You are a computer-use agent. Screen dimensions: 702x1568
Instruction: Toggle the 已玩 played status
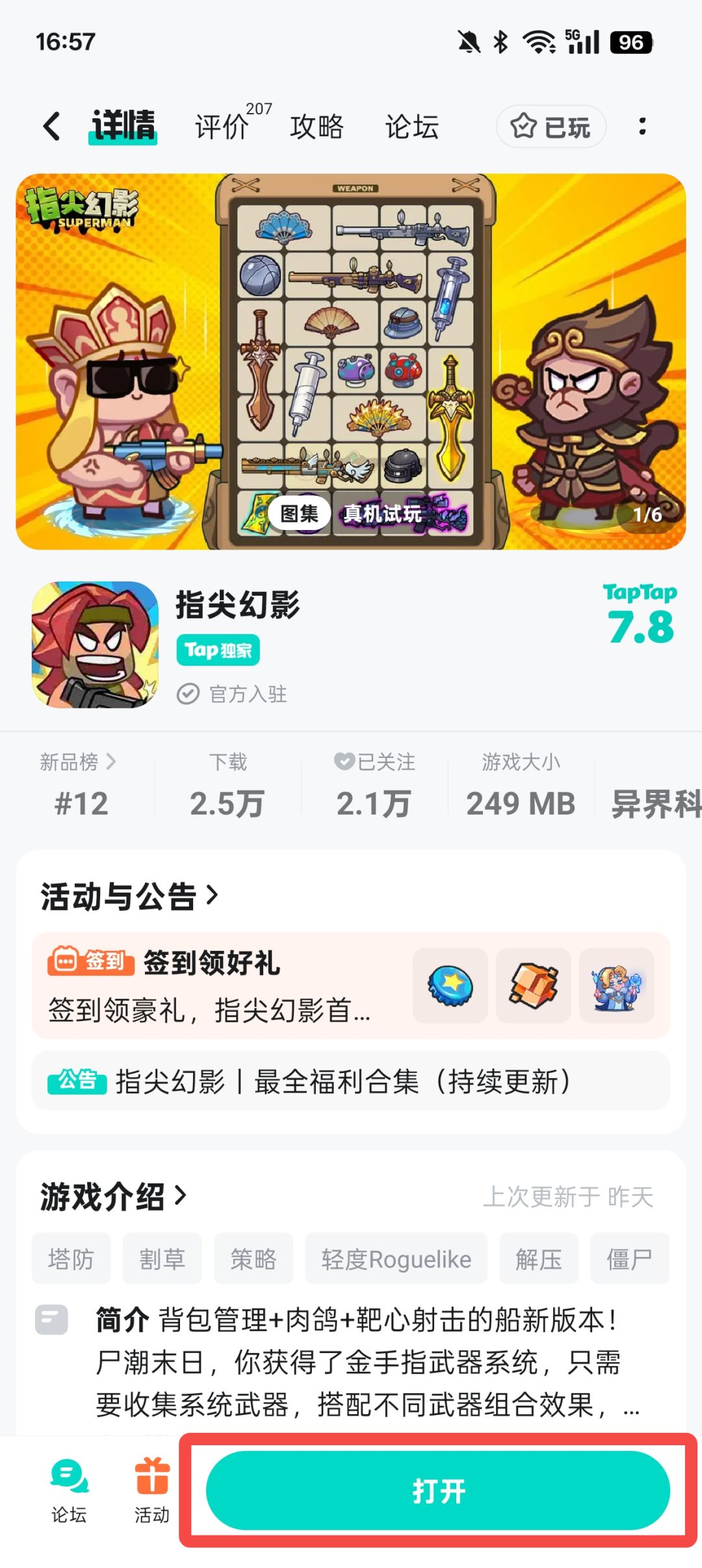[x=551, y=126]
